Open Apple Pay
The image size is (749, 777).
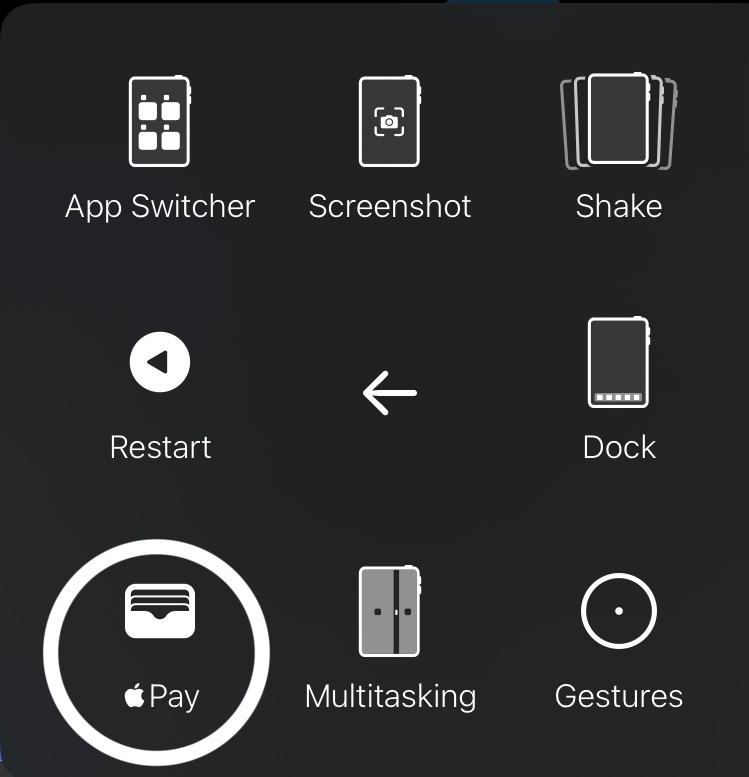click(160, 648)
